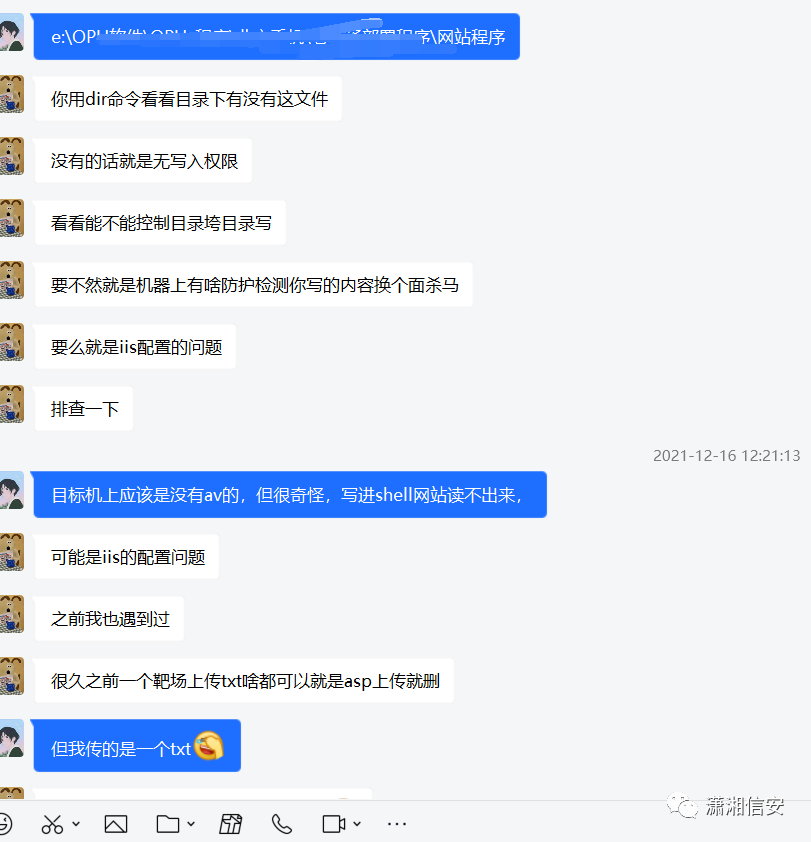The height and width of the screenshot is (842, 811).
Task: Open the emoji picker
Action: (4, 823)
